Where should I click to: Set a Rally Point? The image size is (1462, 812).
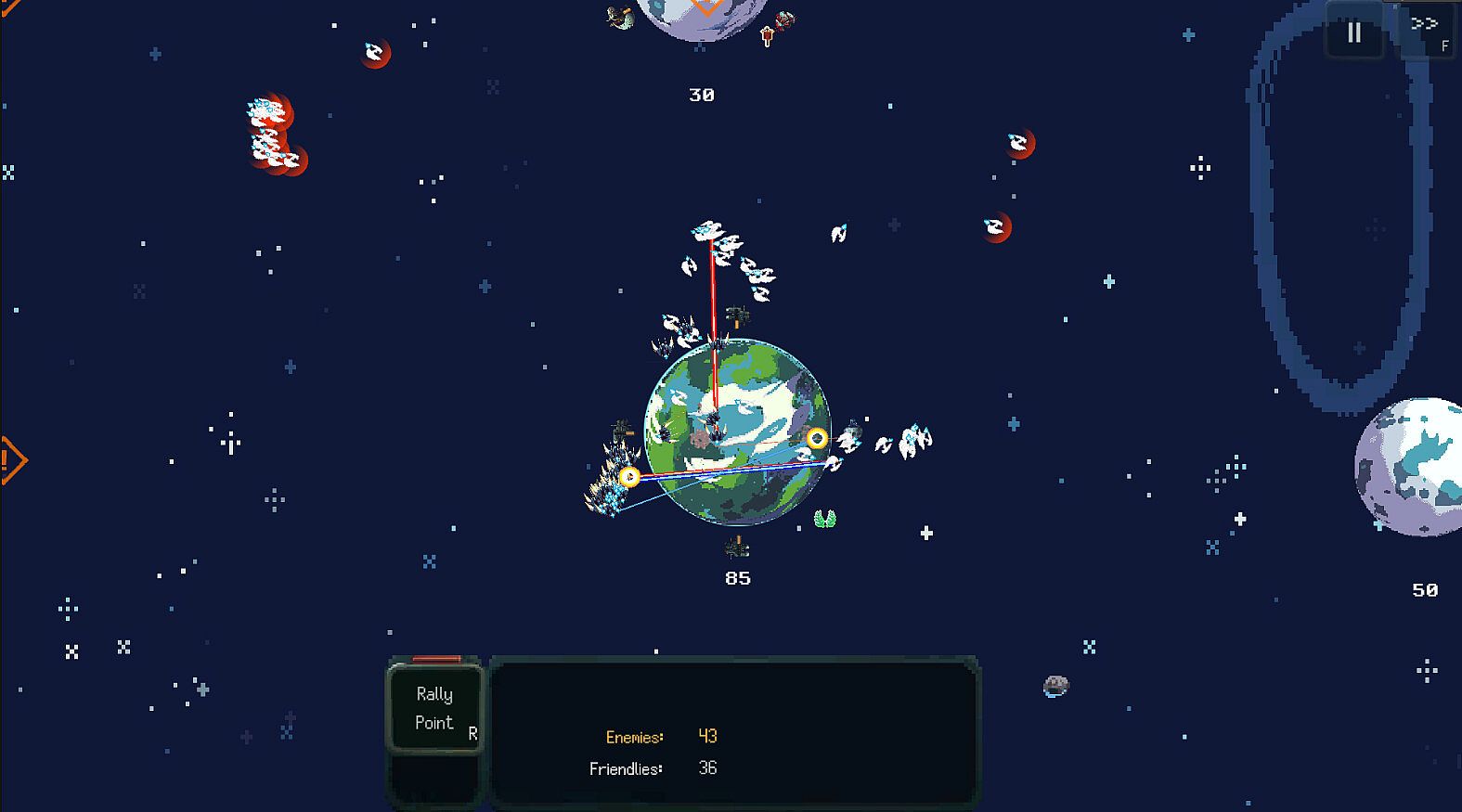pyautogui.click(x=434, y=707)
